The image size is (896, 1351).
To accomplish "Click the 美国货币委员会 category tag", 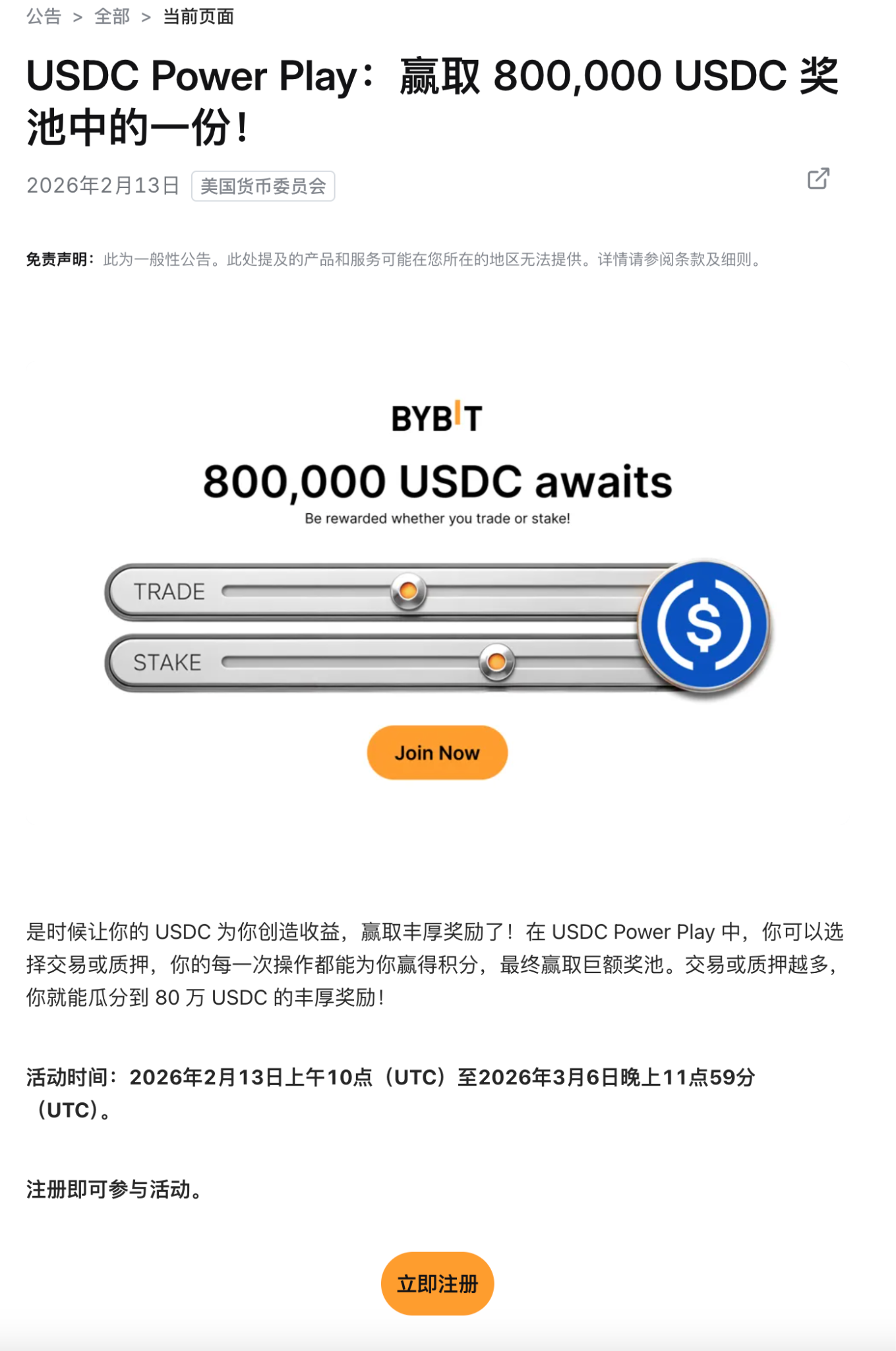I will tap(263, 186).
